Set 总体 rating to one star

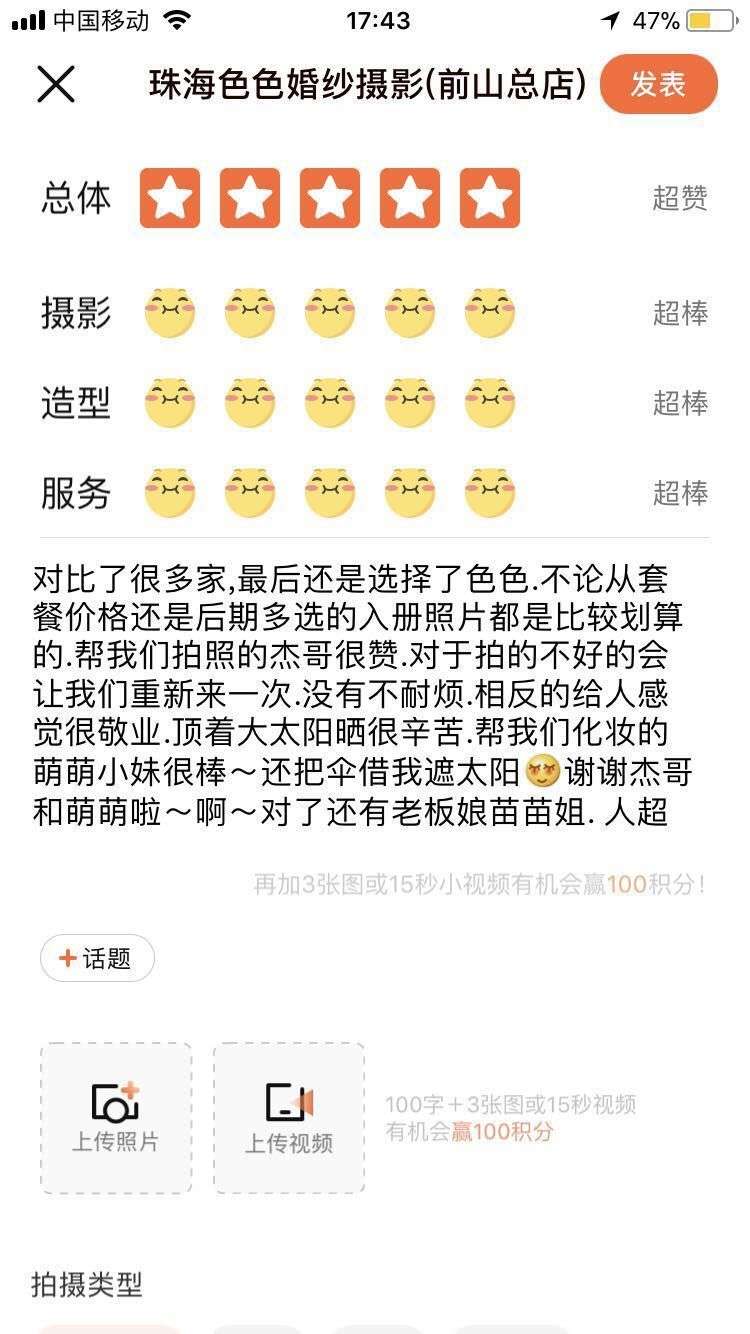170,198
